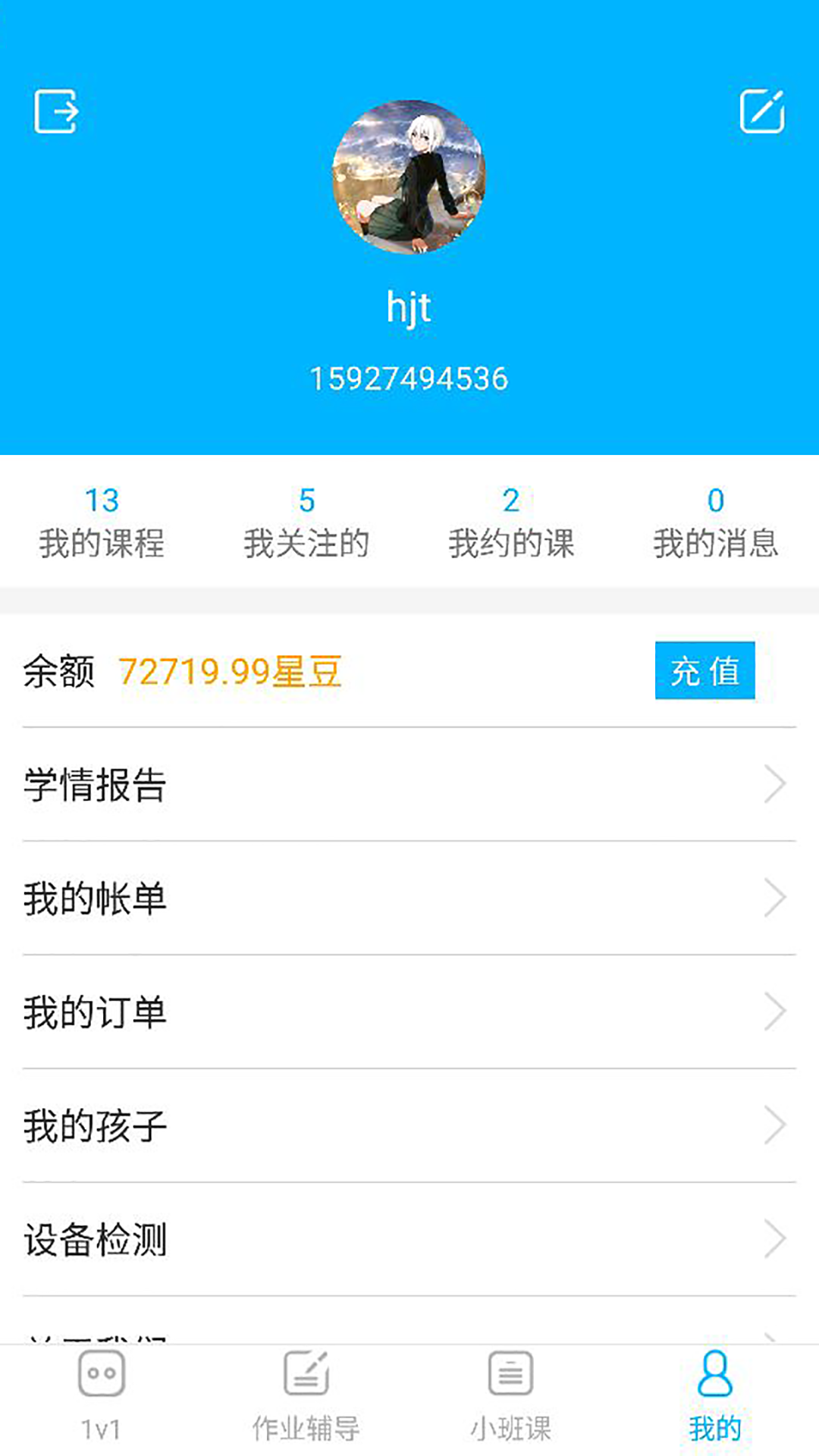819x1456 pixels.
Task: Tap the 充值 recharge button
Action: click(x=704, y=670)
